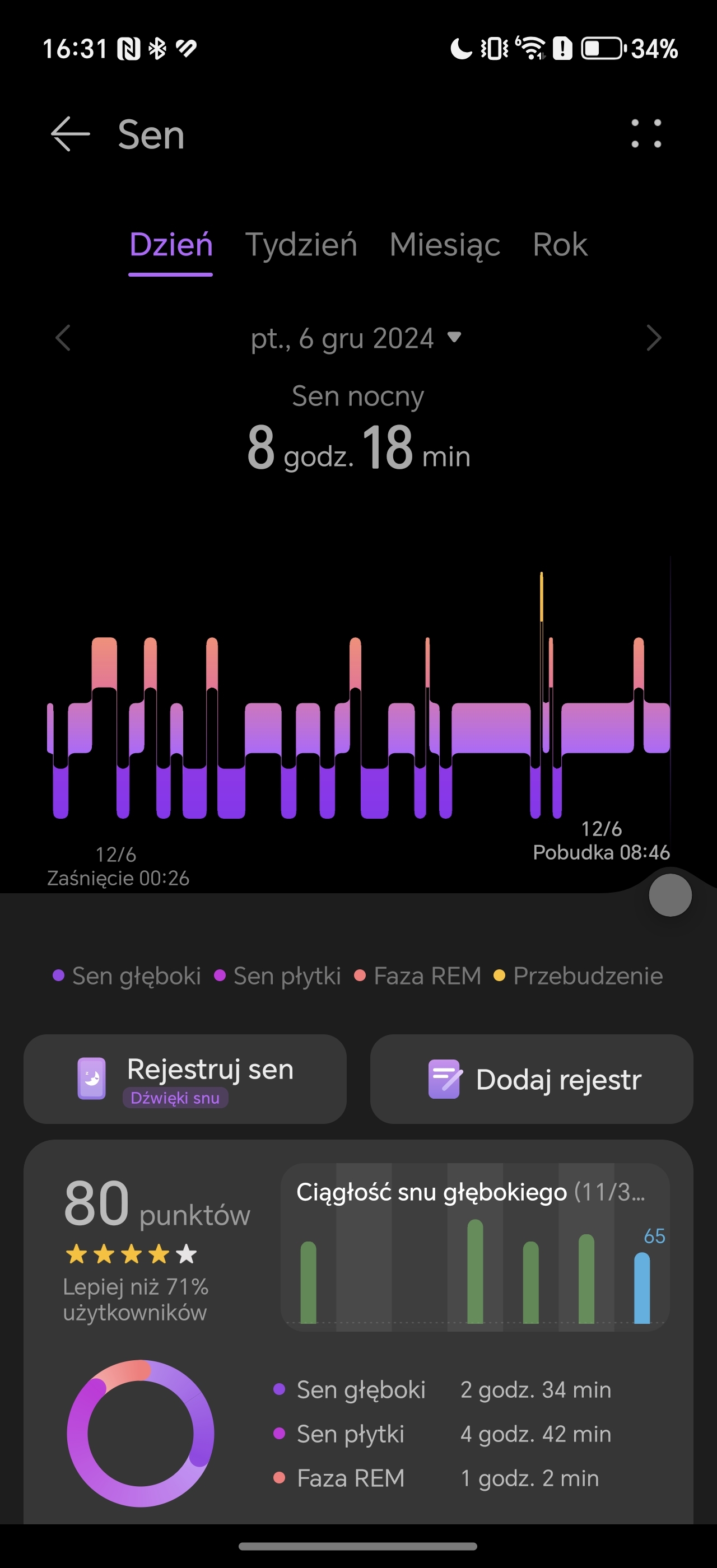Go to the next day's sleep data
The width and height of the screenshot is (717, 1568).
click(x=654, y=338)
